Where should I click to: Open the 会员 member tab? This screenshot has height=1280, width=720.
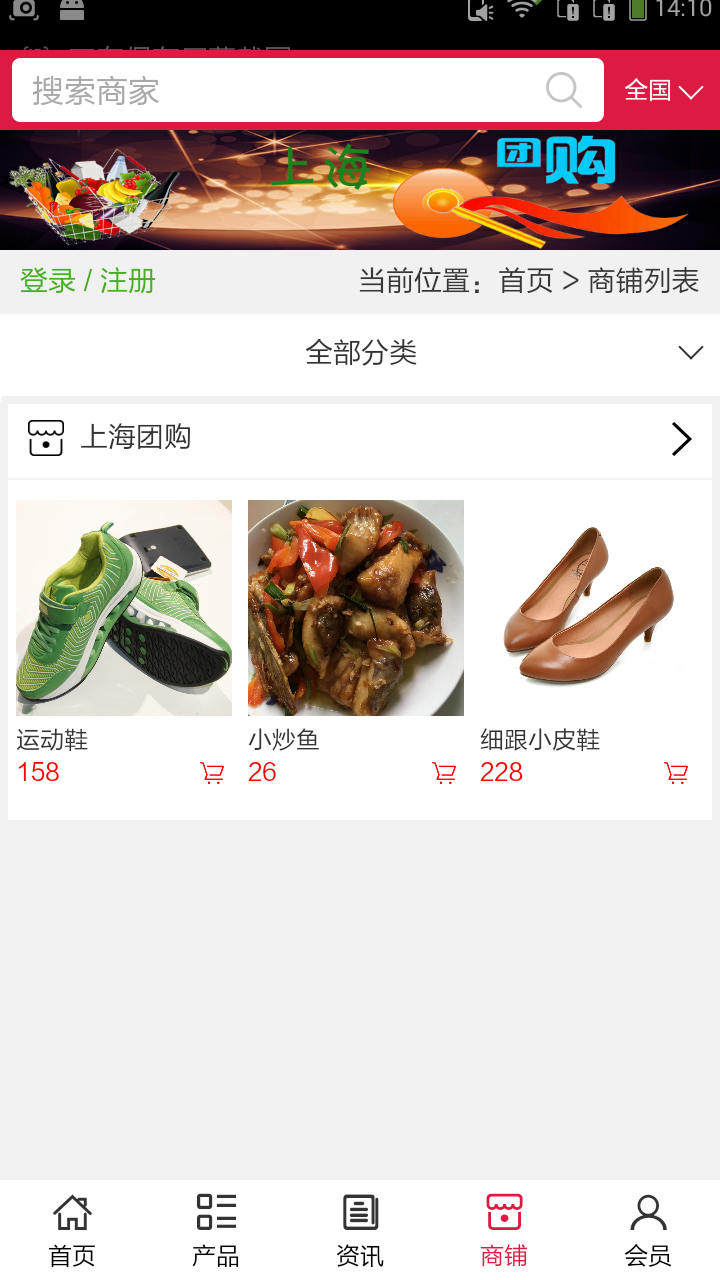coord(648,1230)
